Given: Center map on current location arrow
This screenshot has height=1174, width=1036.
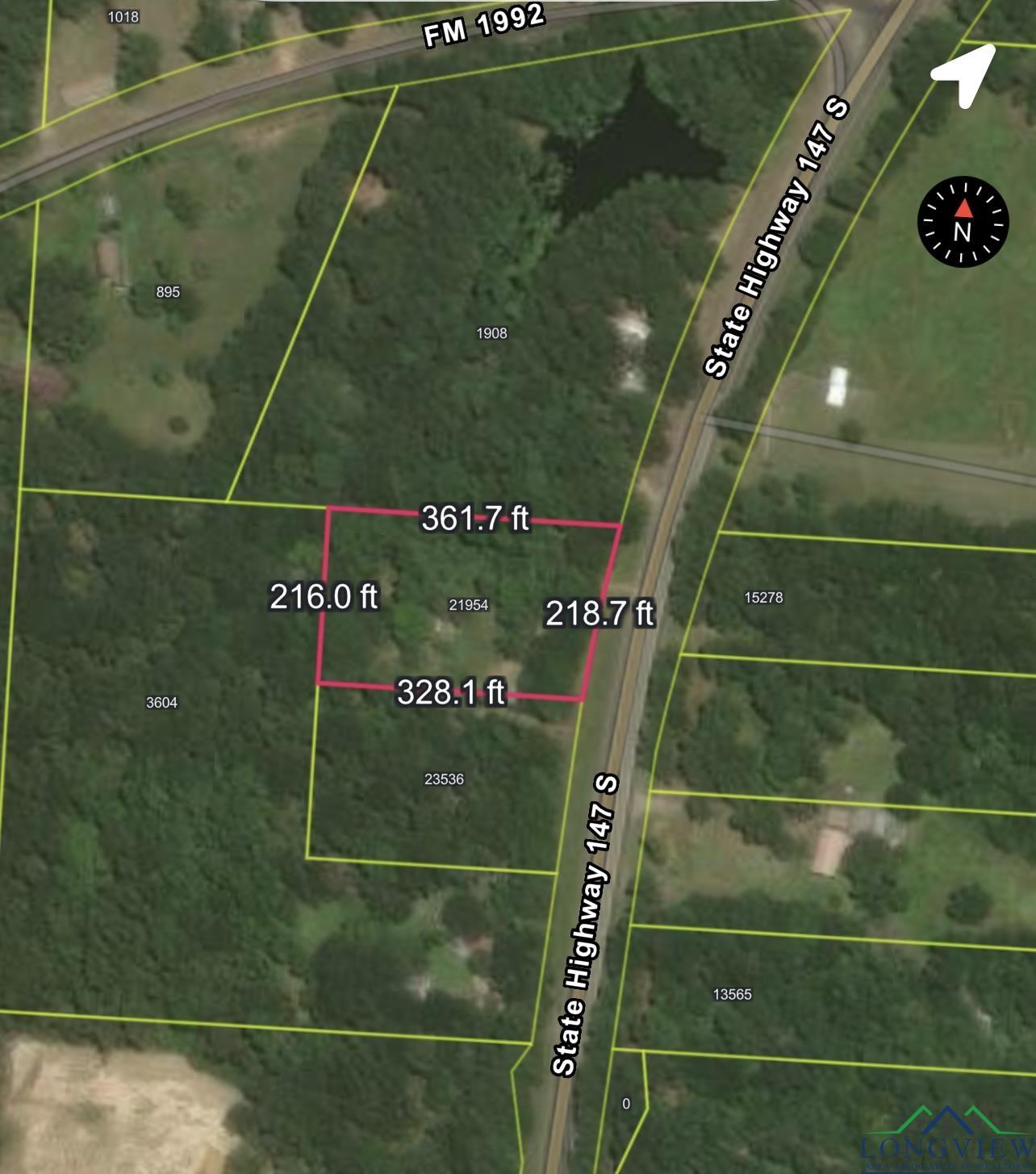Looking at the screenshot, I should click(x=966, y=74).
